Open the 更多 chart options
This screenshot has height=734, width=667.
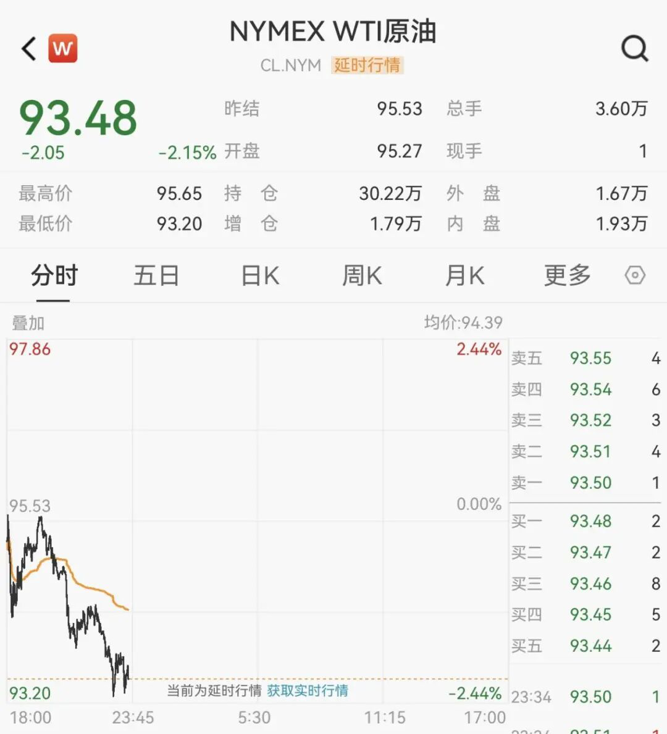[567, 275]
